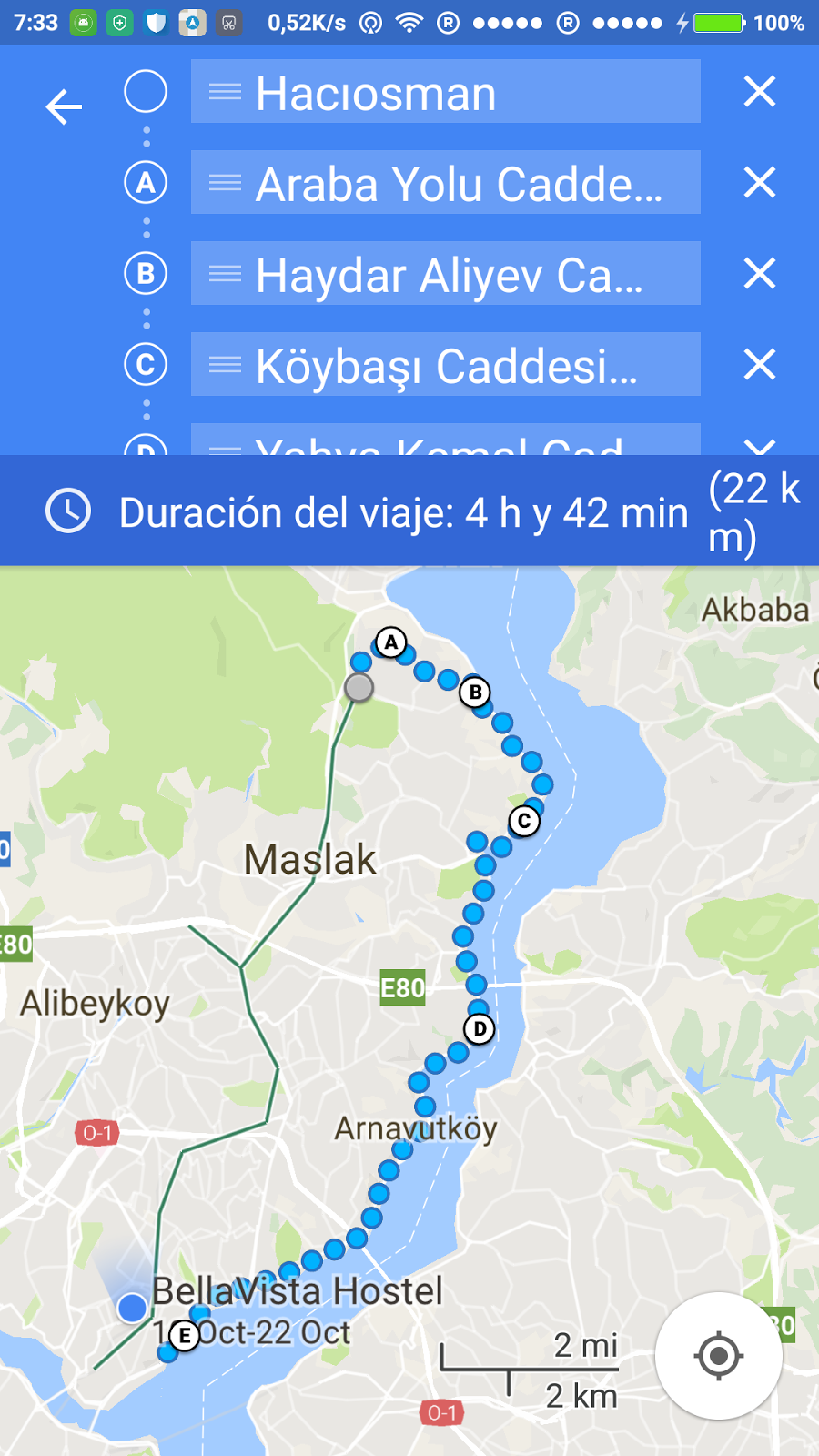Center map on my location
This screenshot has height=1456, width=819.
coord(719,1356)
